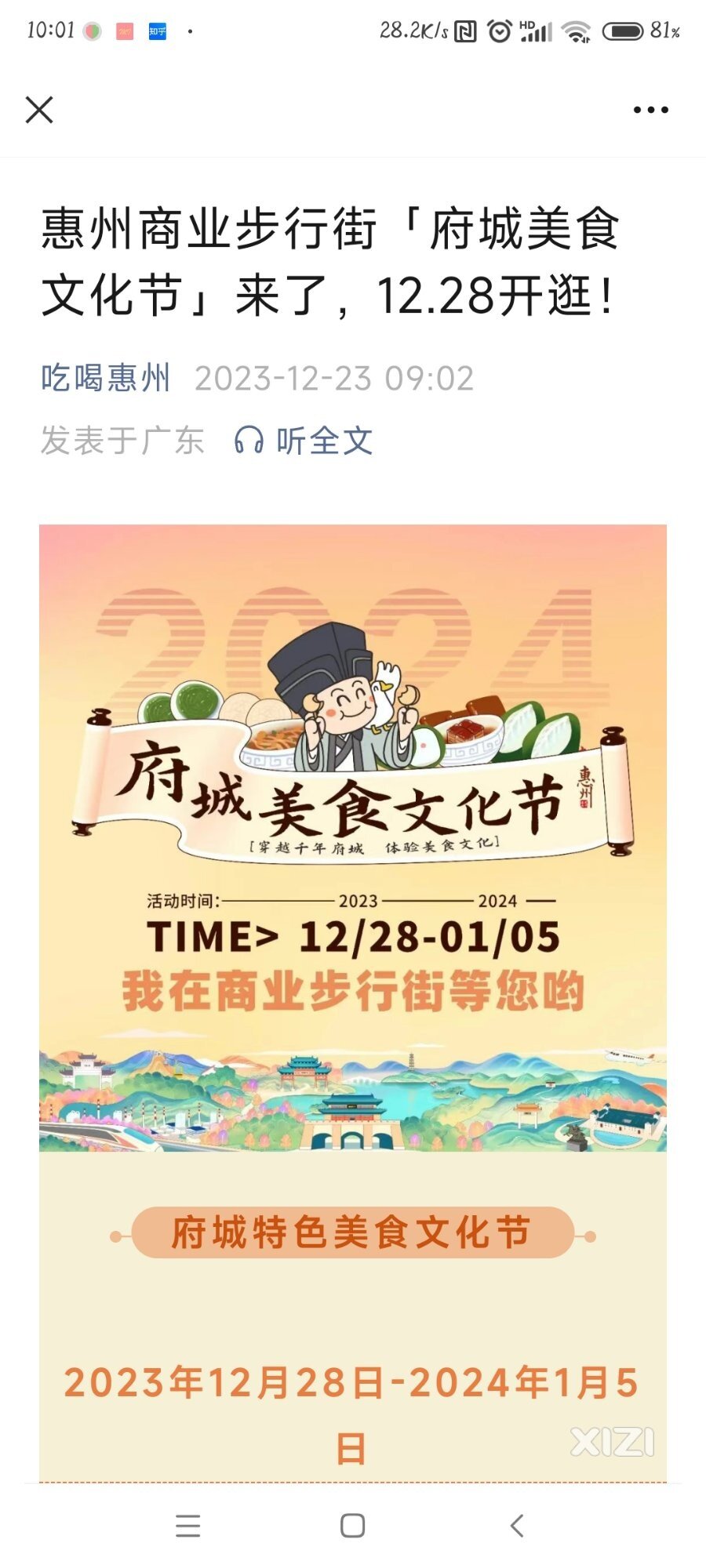Open the 吃喝惠州 account page

105,378
